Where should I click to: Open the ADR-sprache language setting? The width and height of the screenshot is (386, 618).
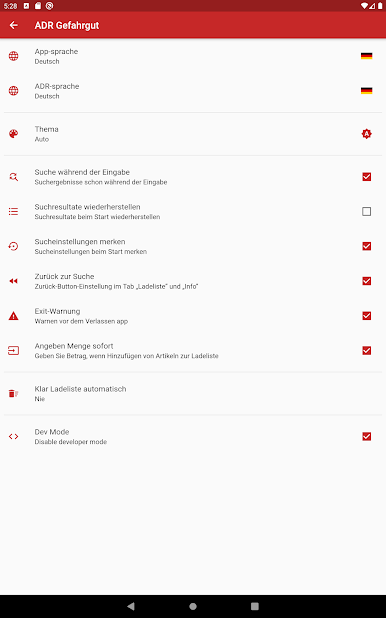coord(193,91)
